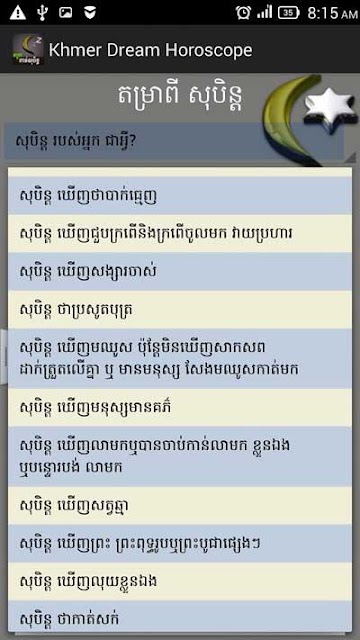Open 'សុបិន្ត ឃើញព្រះ ព្រះពុទ្ធរូប' entry

point(180,544)
